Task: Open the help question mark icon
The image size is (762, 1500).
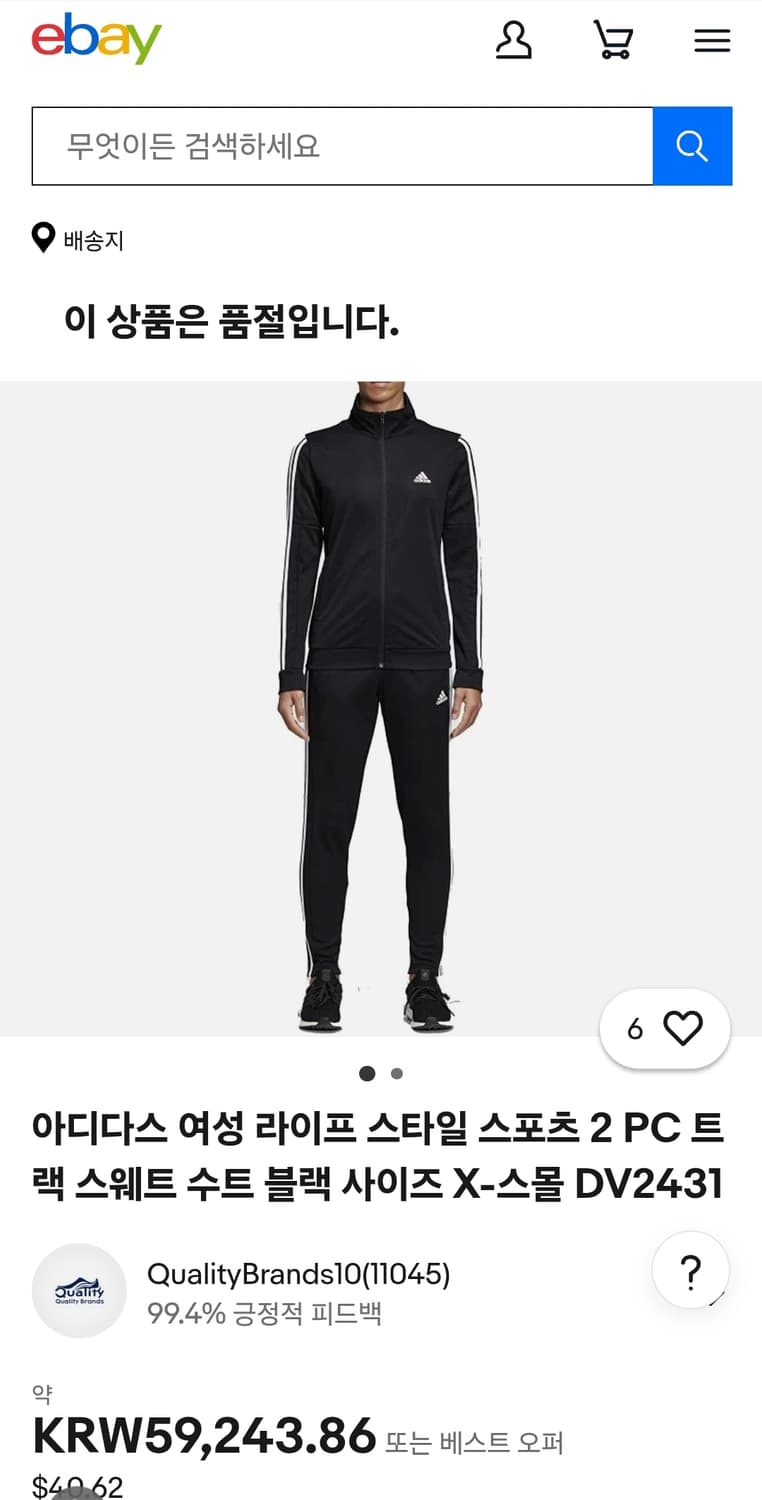Action: (690, 1270)
